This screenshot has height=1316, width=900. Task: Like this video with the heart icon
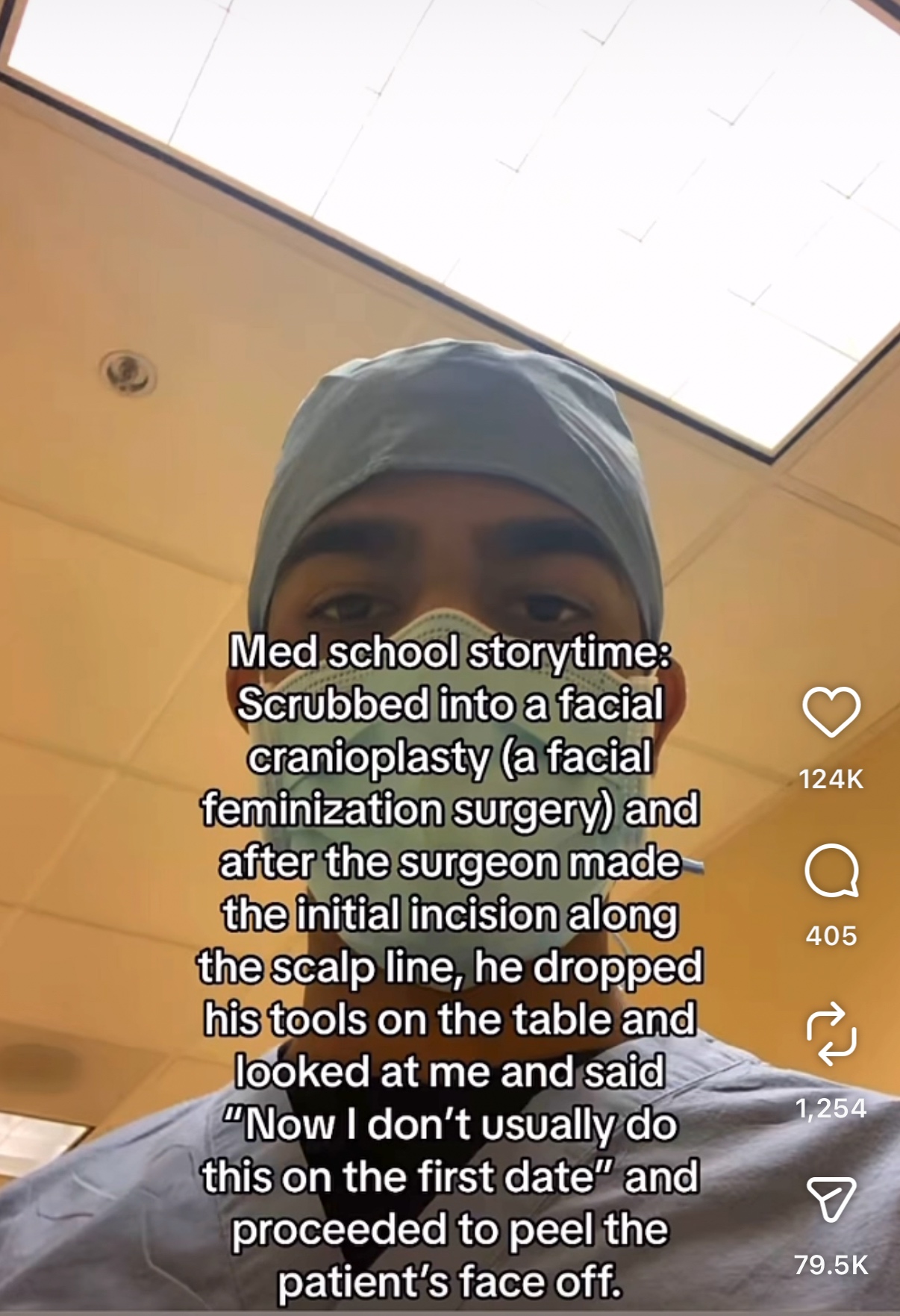(831, 712)
